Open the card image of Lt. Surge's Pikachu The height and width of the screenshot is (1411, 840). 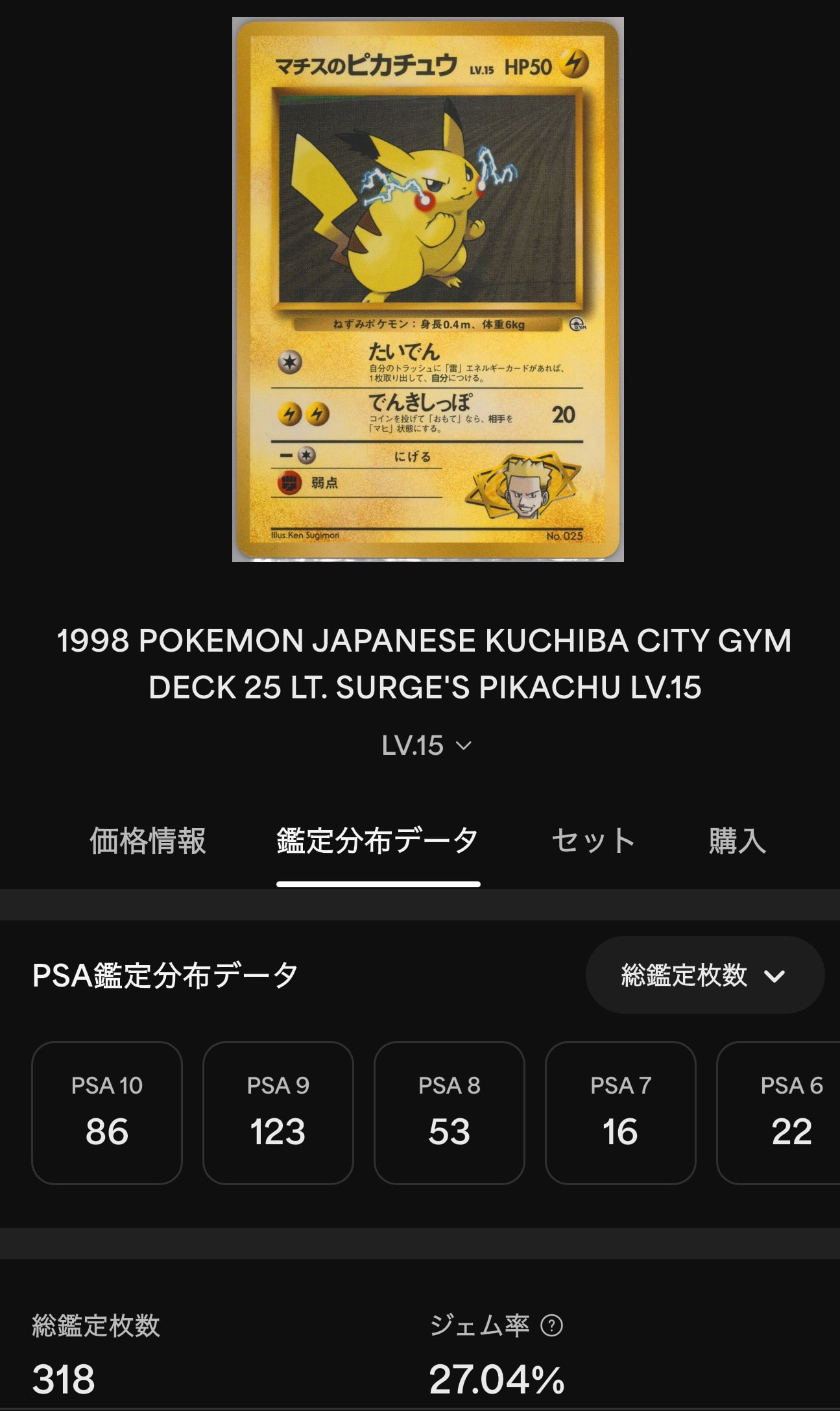click(427, 289)
